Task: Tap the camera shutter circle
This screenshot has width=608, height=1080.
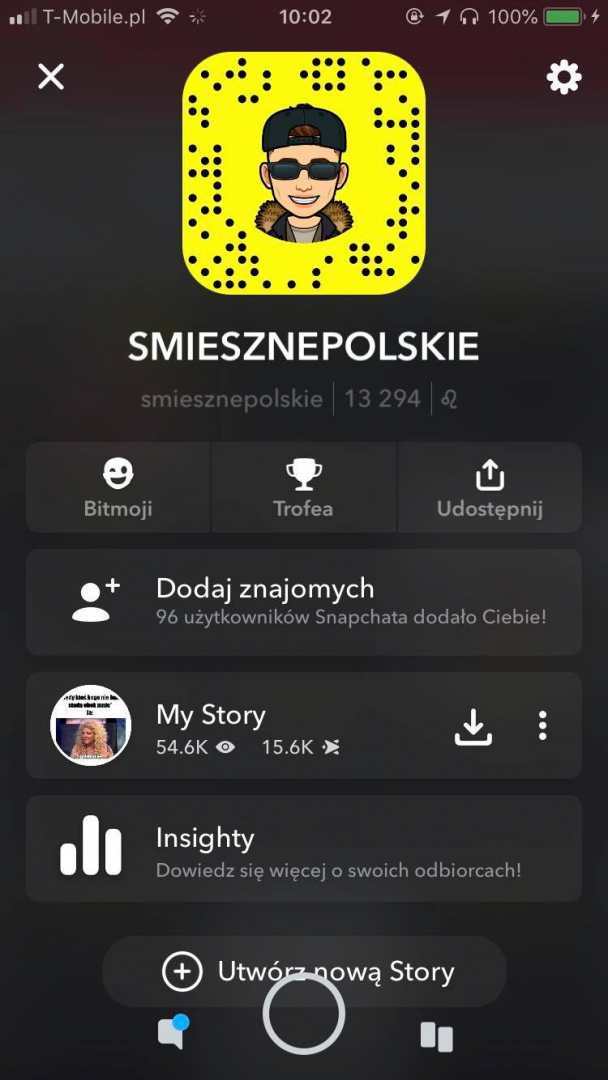Action: click(x=304, y=1014)
